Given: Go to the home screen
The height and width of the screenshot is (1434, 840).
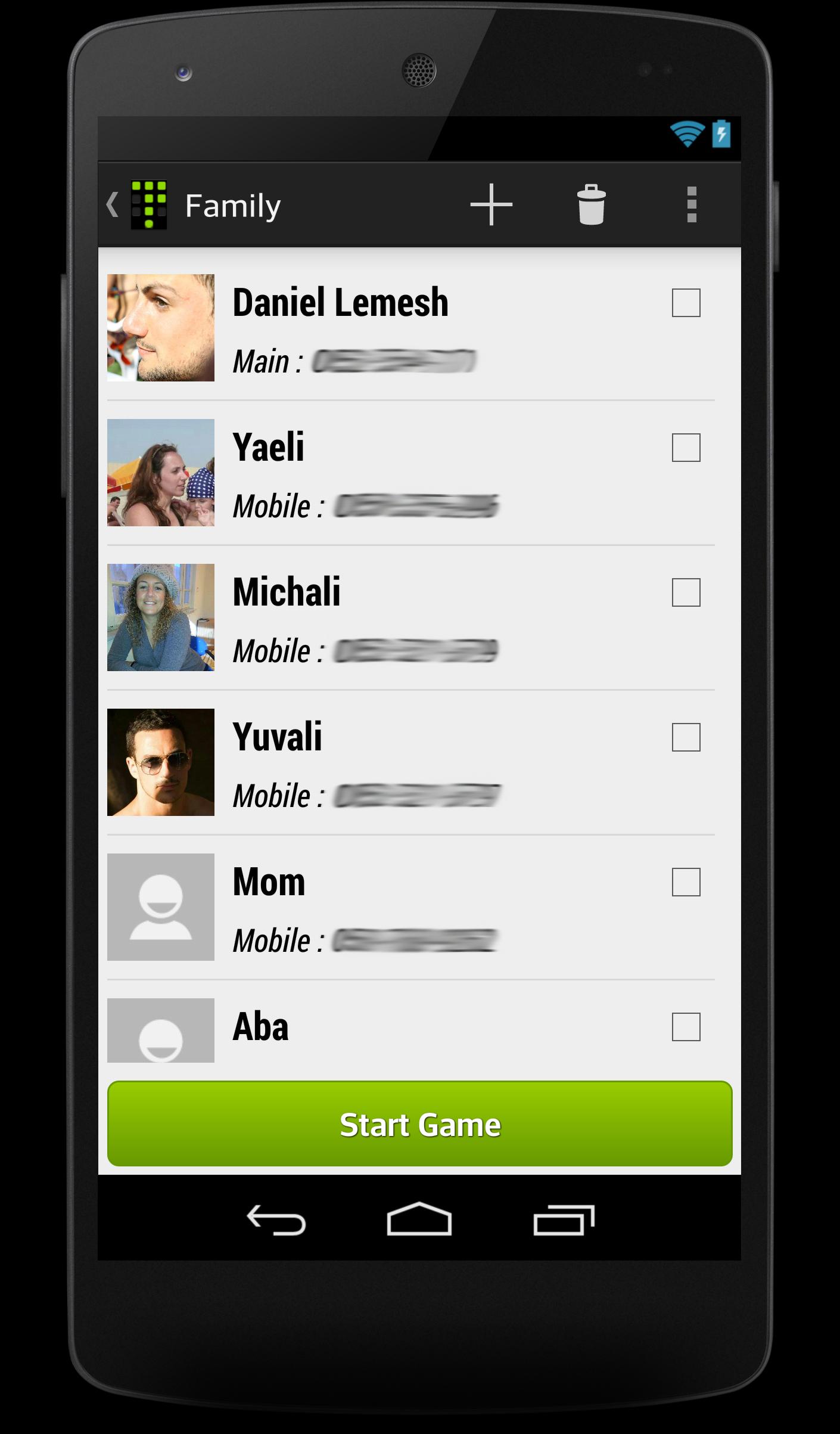Looking at the screenshot, I should (419, 1220).
